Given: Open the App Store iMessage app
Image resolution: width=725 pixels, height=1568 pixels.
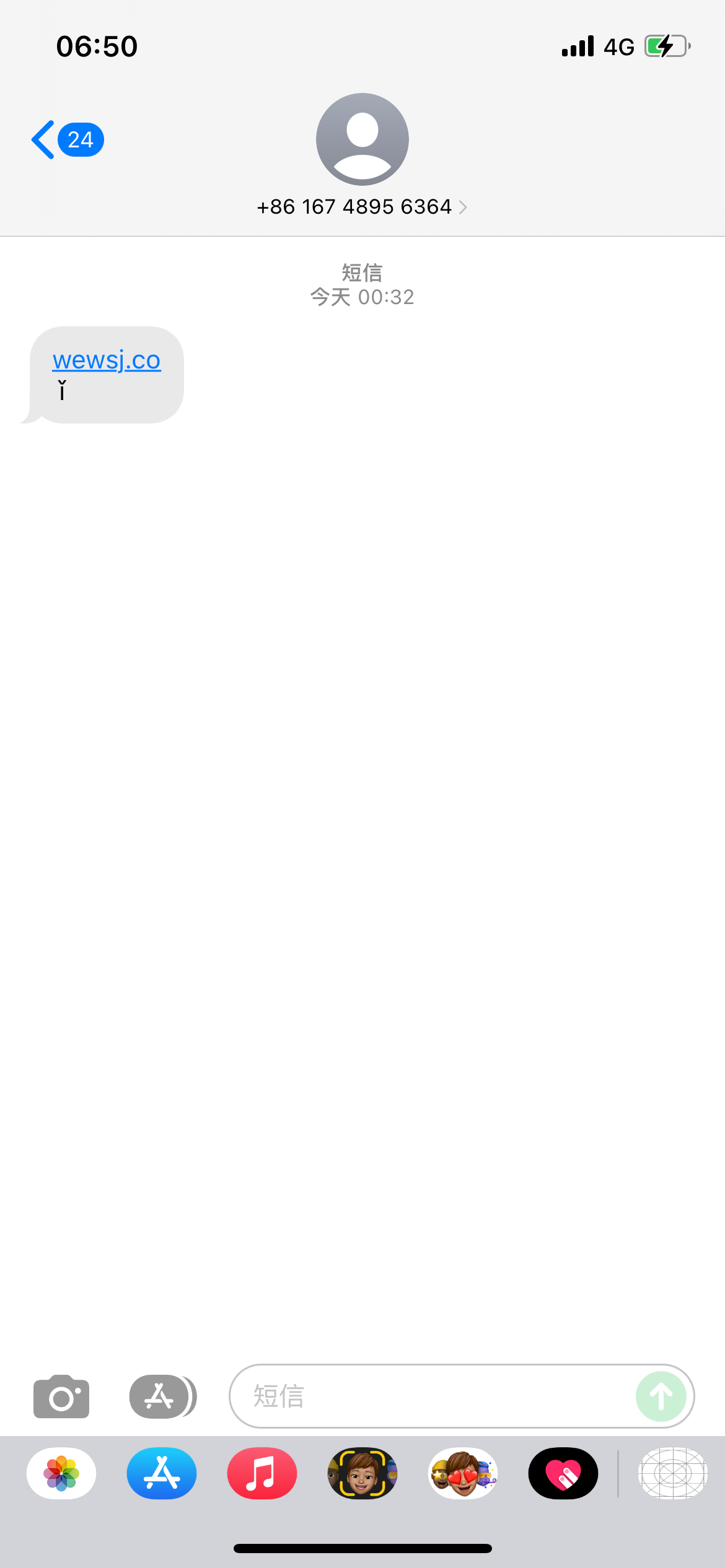Looking at the screenshot, I should click(x=162, y=1473).
